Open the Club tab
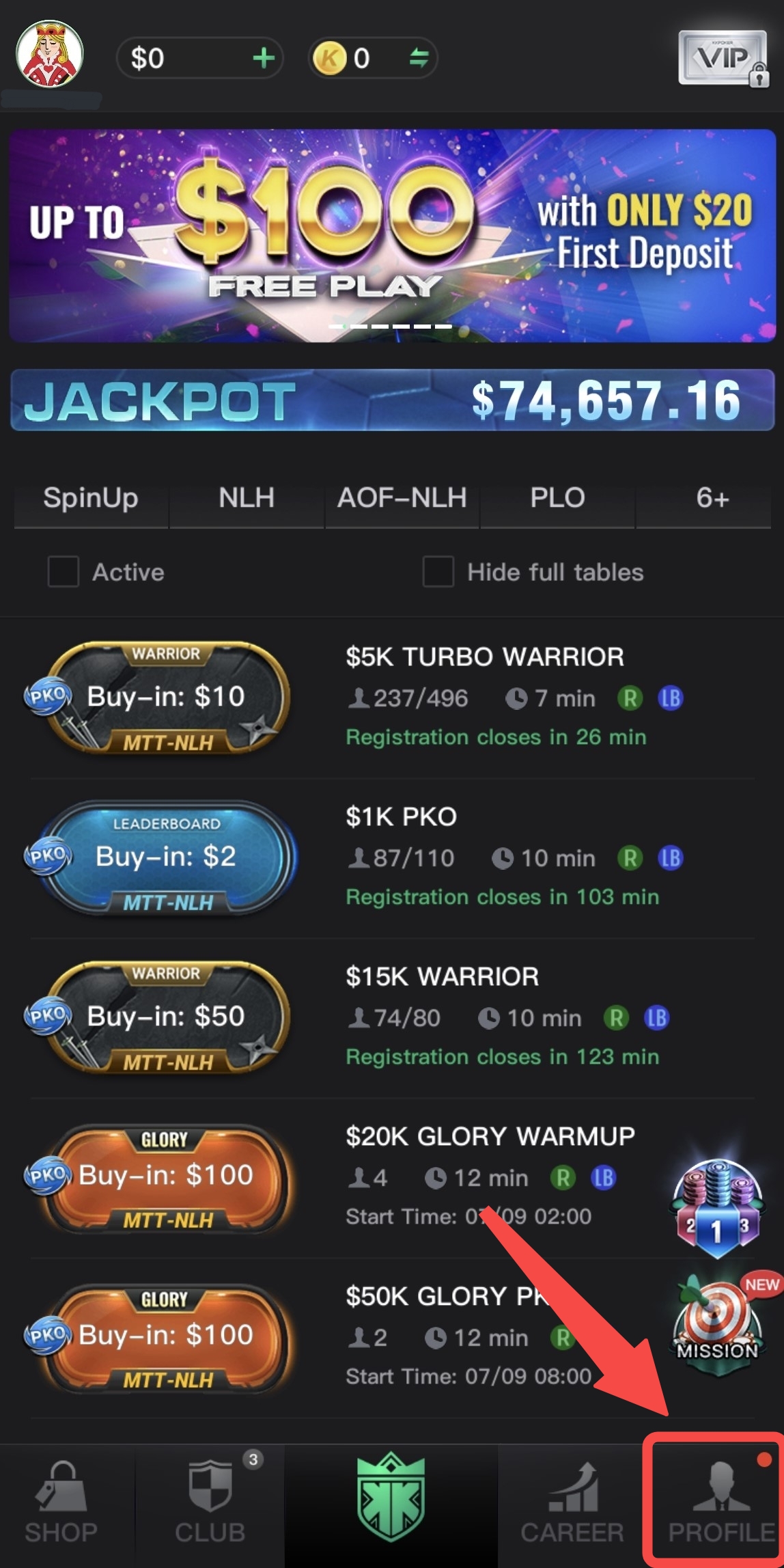The height and width of the screenshot is (1568, 784). pyautogui.click(x=210, y=1504)
